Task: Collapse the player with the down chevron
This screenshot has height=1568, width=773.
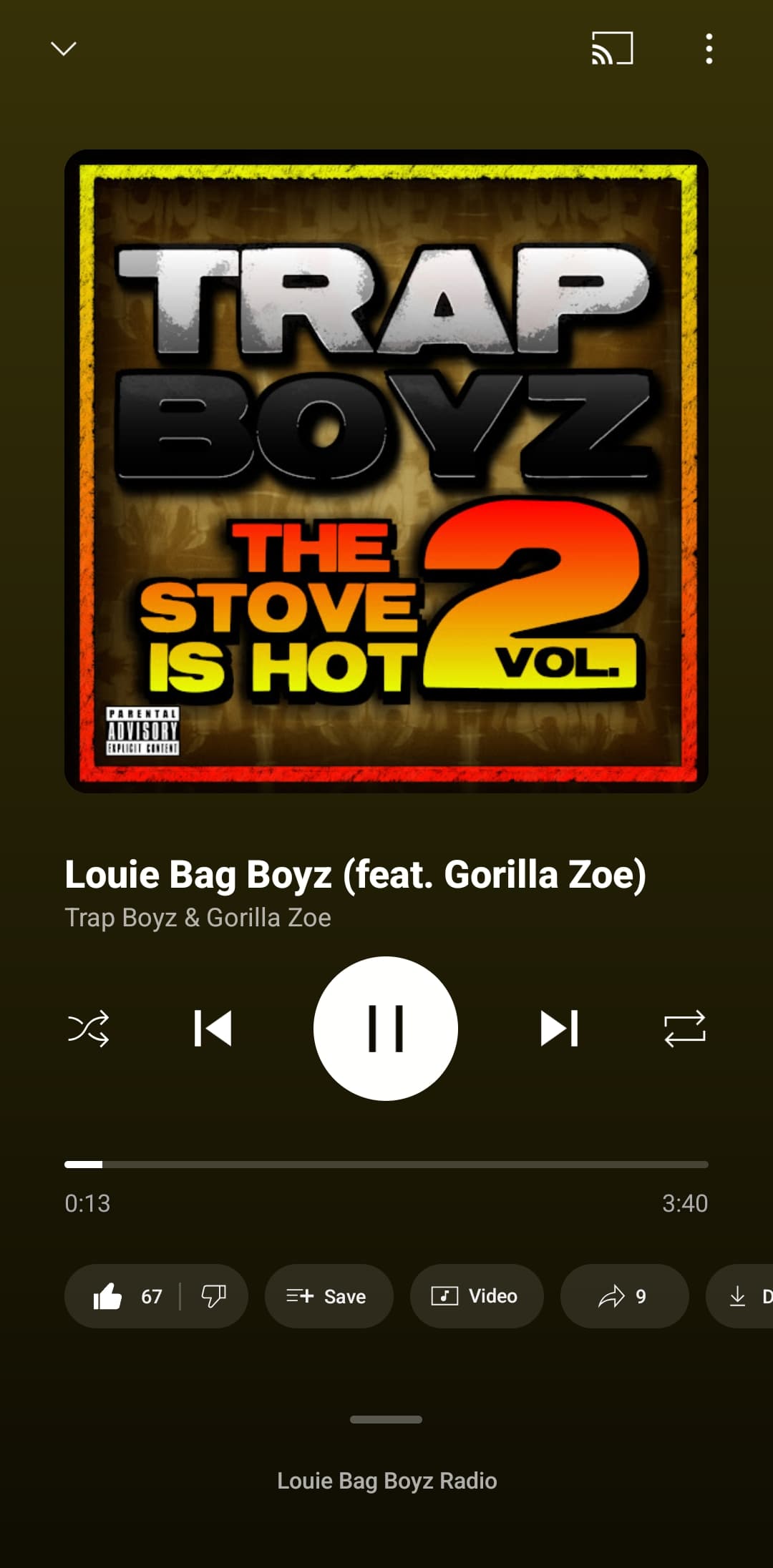Action: coord(64,49)
